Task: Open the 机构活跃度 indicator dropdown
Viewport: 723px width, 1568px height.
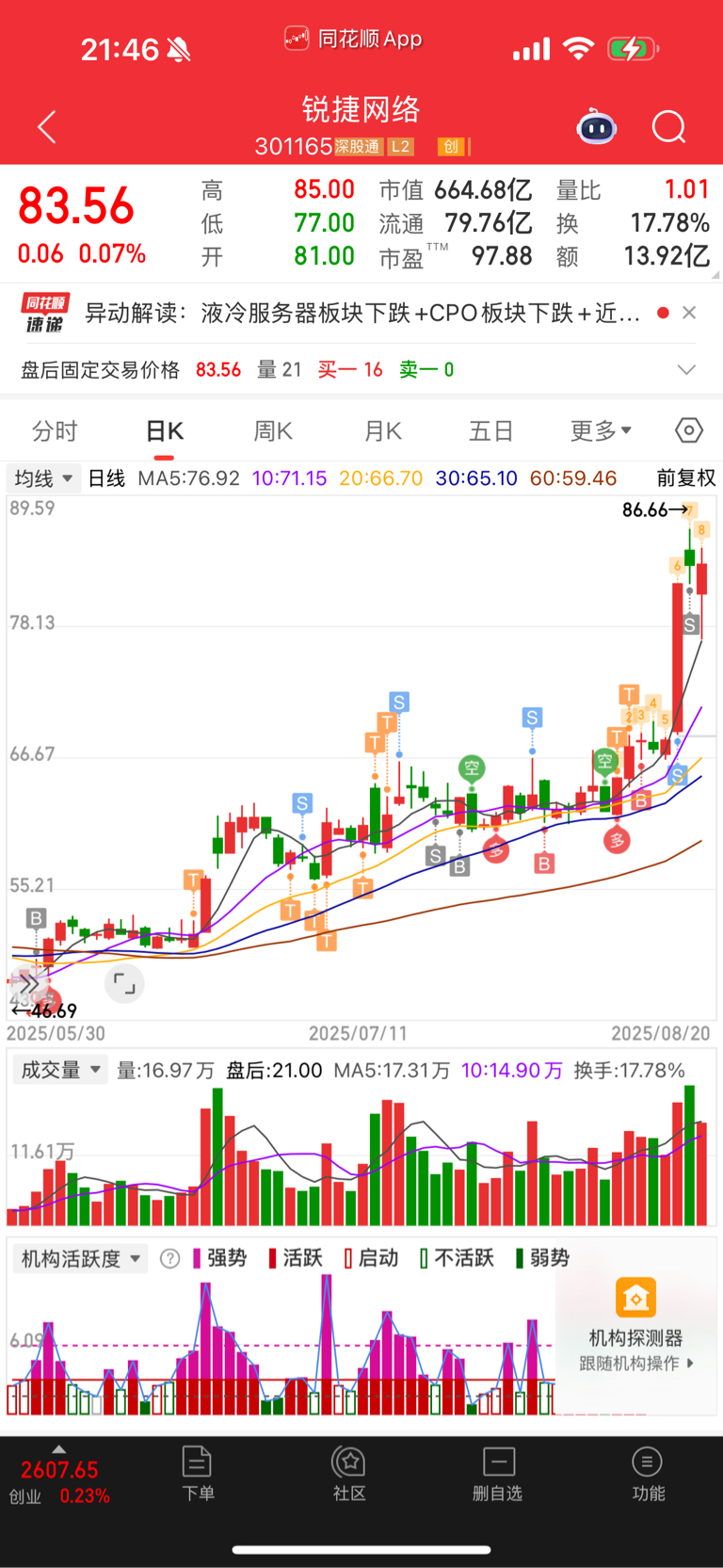Action: coord(81,1258)
